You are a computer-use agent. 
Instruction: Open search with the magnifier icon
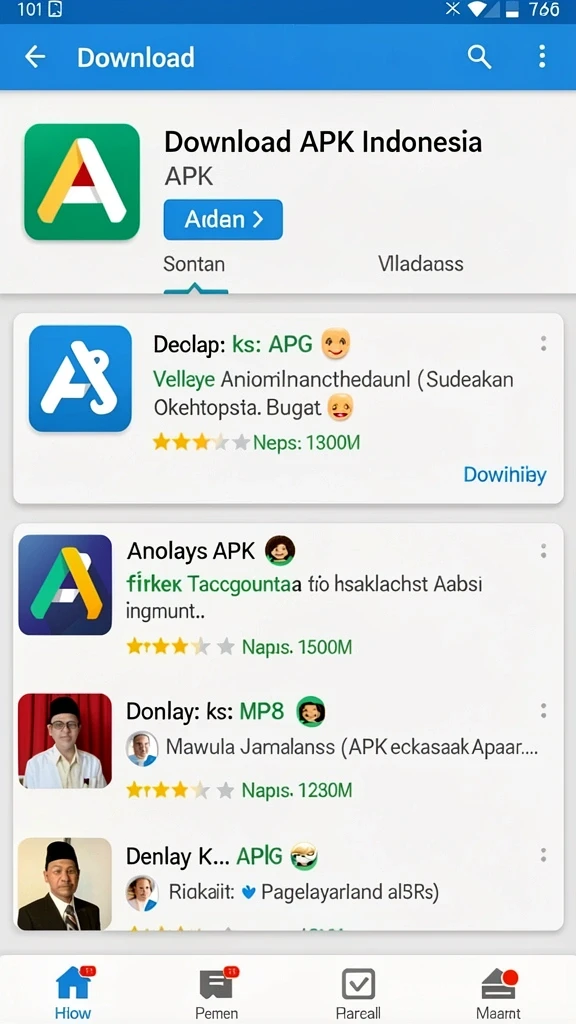479,57
